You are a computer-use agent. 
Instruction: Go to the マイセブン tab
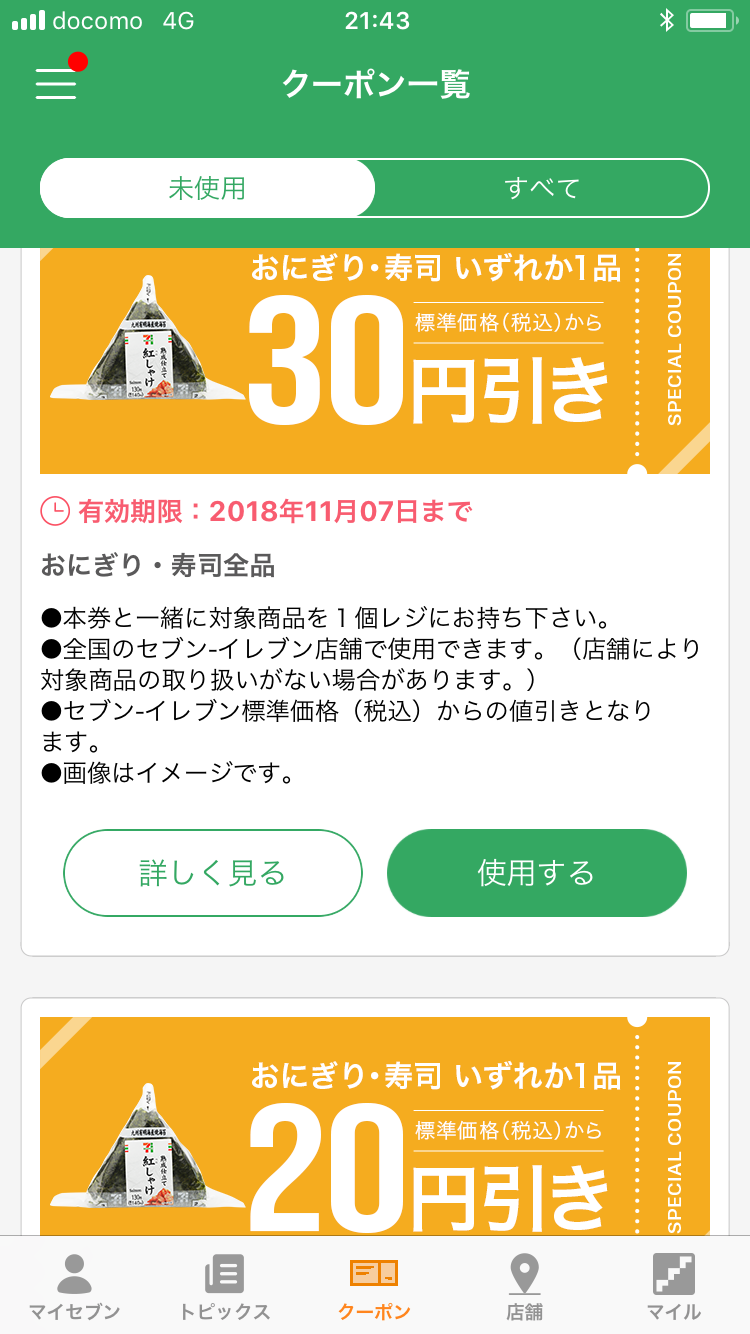point(74,1286)
